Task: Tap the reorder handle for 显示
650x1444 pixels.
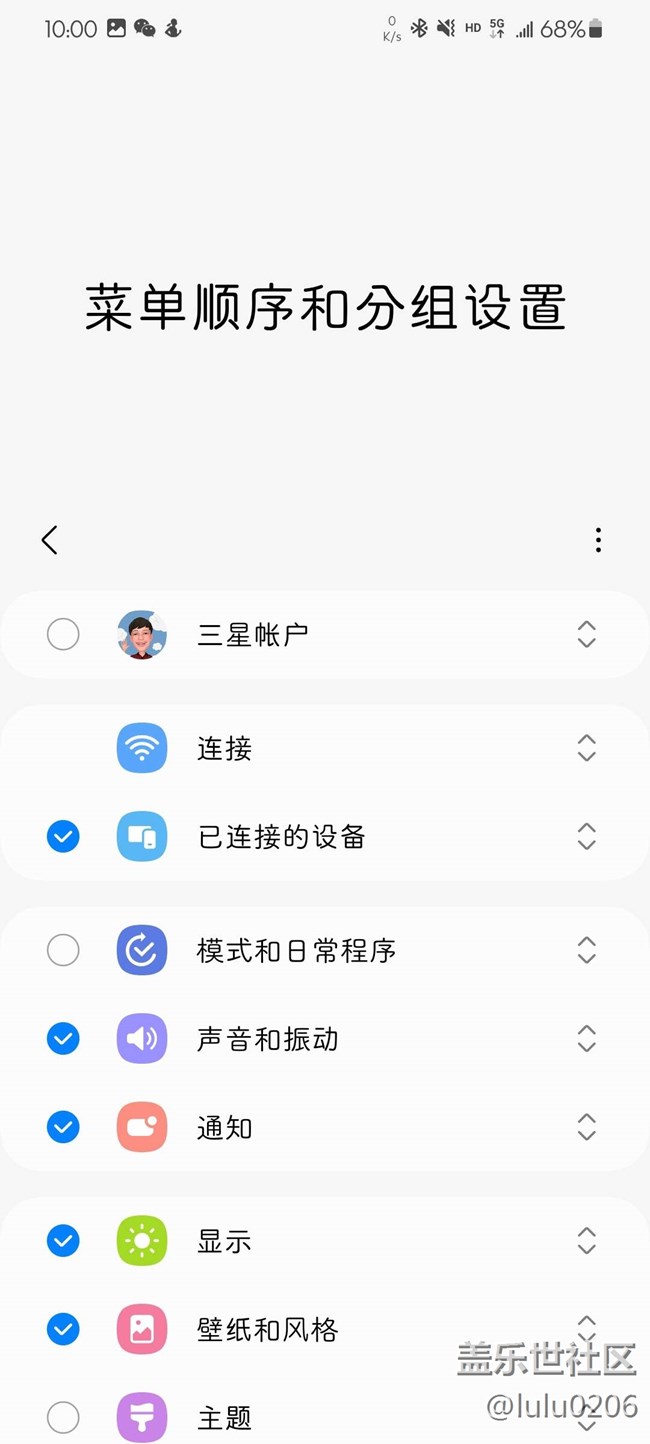Action: [587, 1241]
